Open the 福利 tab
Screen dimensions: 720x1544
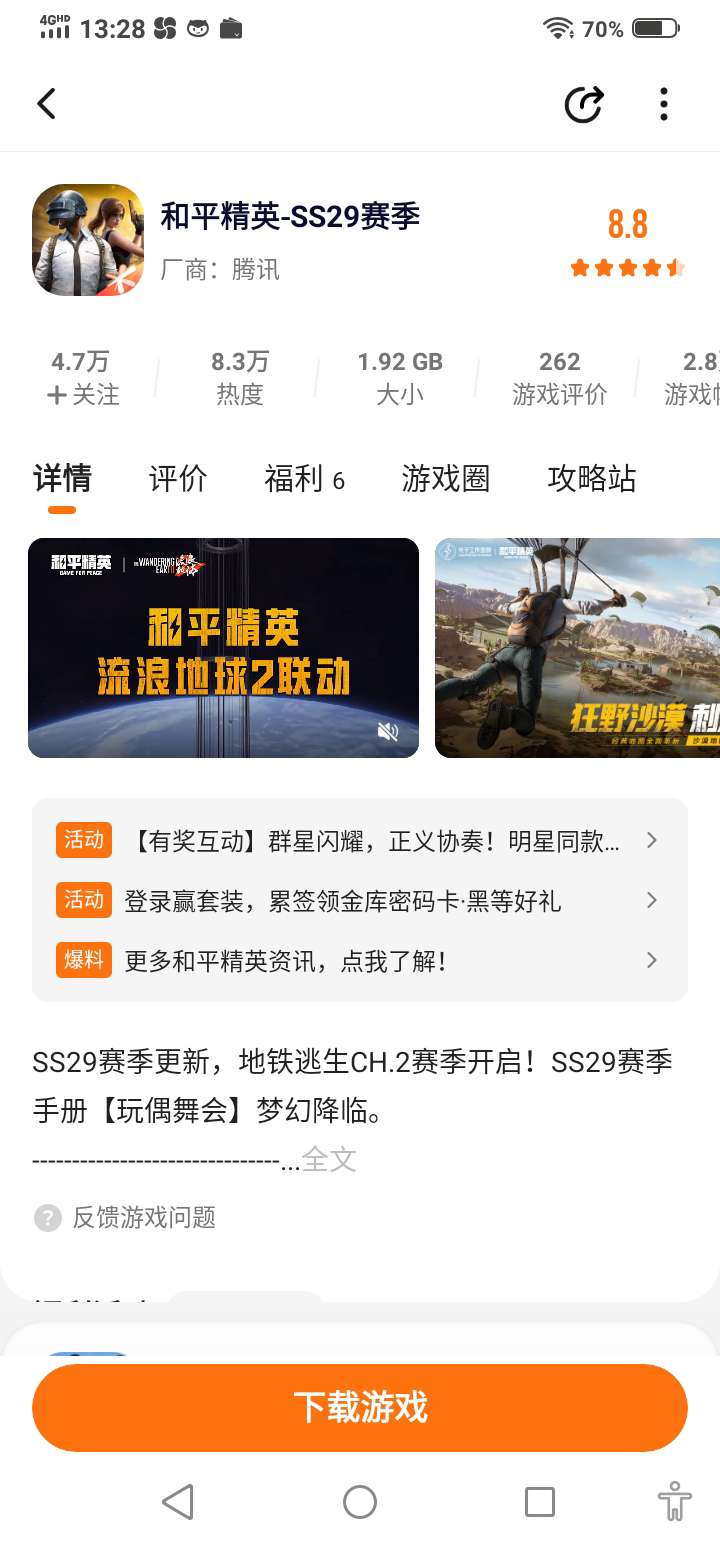[x=304, y=480]
